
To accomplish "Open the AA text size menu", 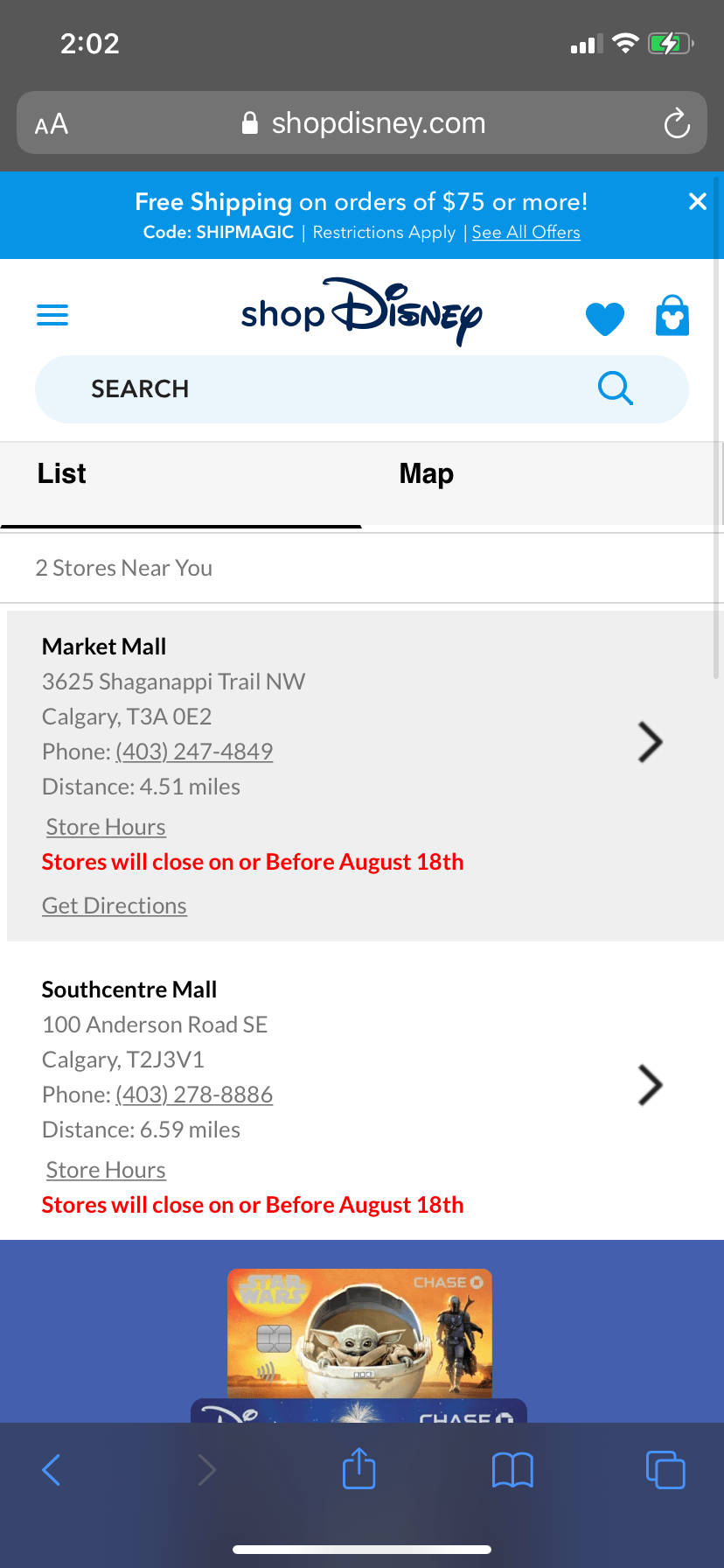I will 52,124.
